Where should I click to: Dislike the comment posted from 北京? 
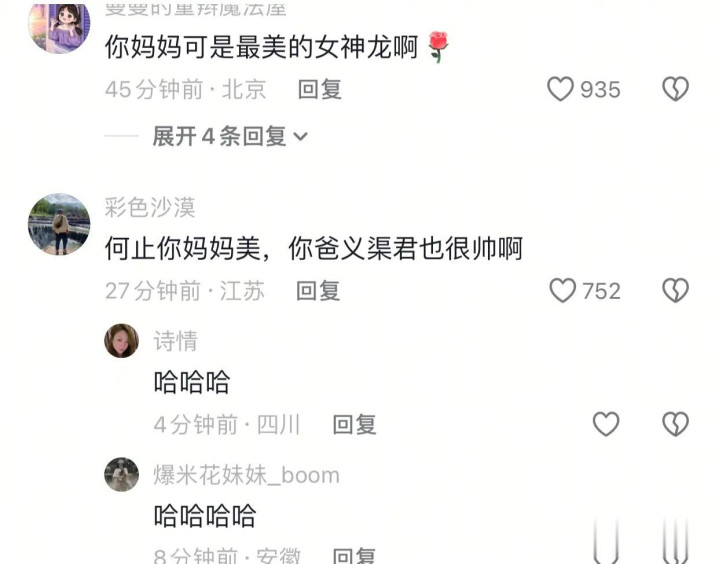coord(675,89)
